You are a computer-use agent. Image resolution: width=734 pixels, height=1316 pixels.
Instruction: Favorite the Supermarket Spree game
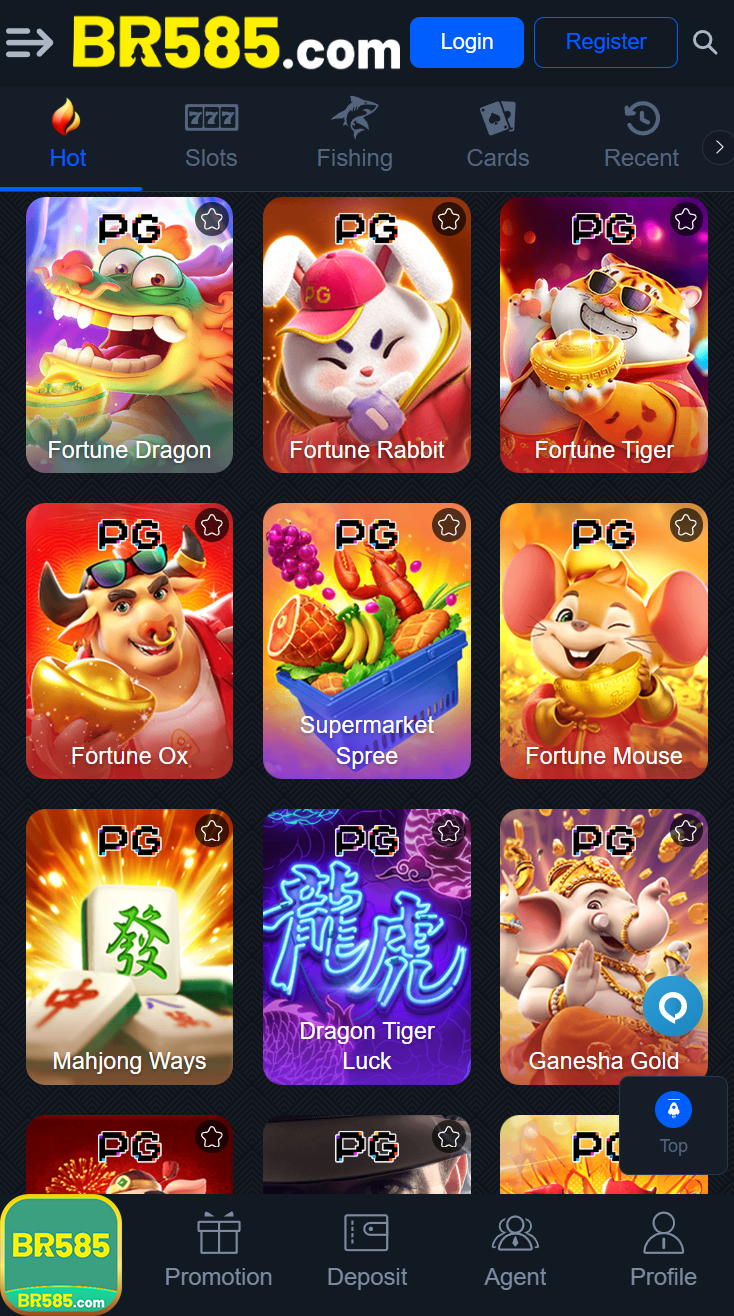[449, 524]
